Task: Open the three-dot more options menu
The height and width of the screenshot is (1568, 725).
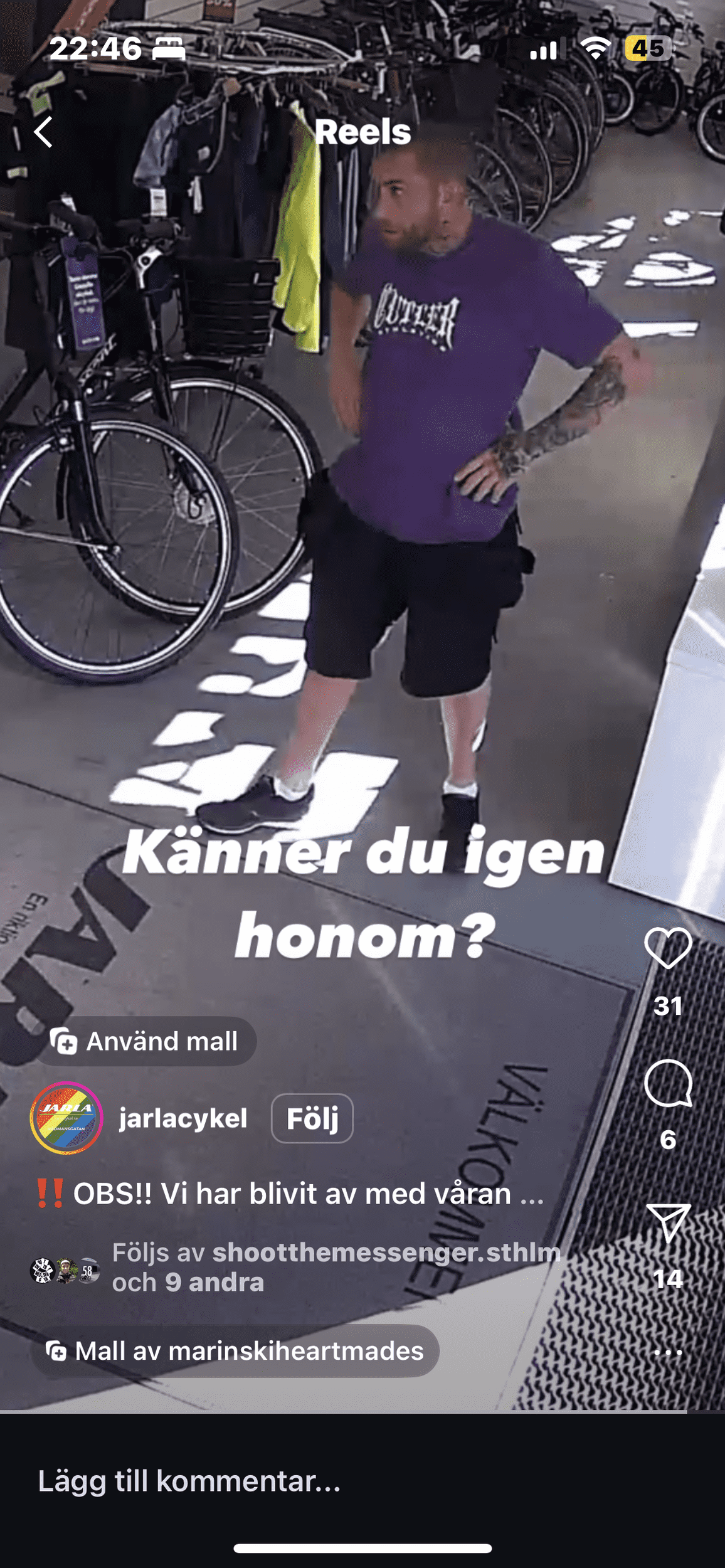Action: pos(668,1353)
